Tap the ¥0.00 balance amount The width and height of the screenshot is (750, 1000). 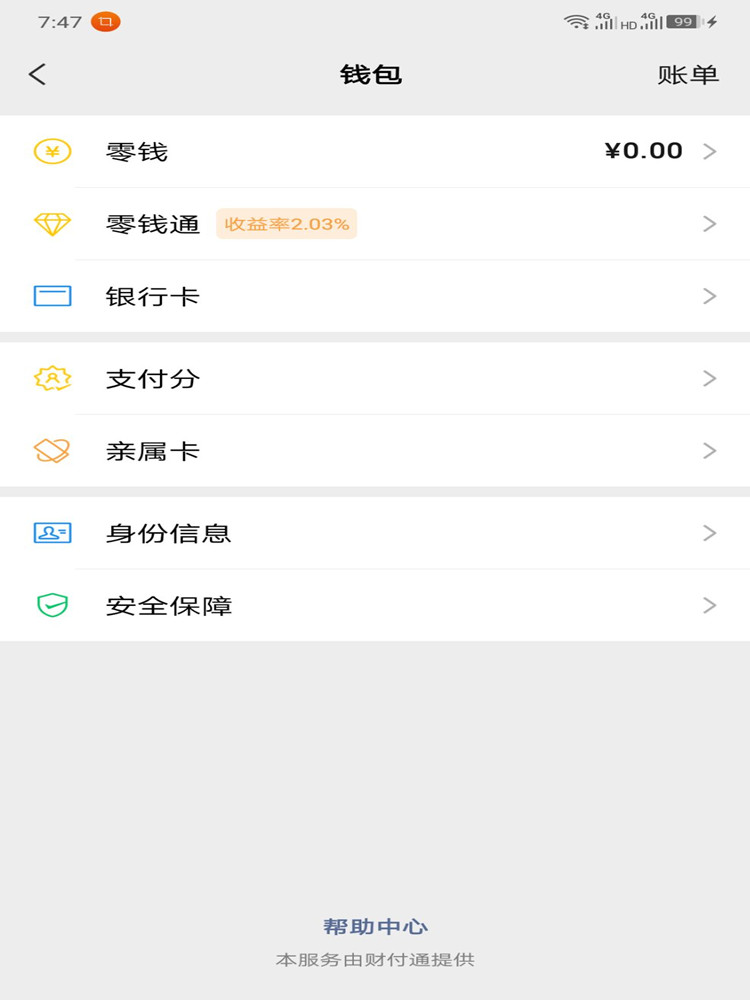pos(645,151)
